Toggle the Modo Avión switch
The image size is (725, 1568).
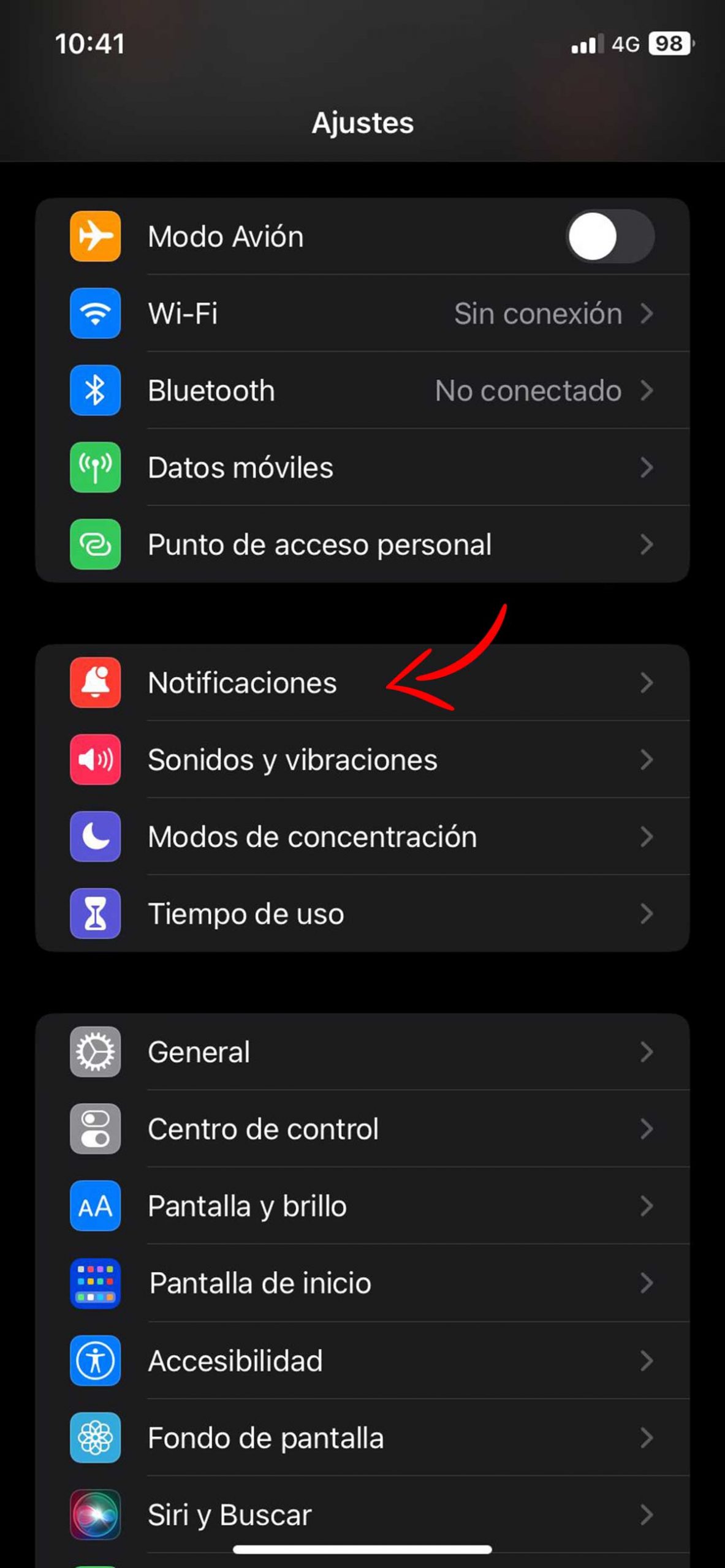click(x=609, y=236)
